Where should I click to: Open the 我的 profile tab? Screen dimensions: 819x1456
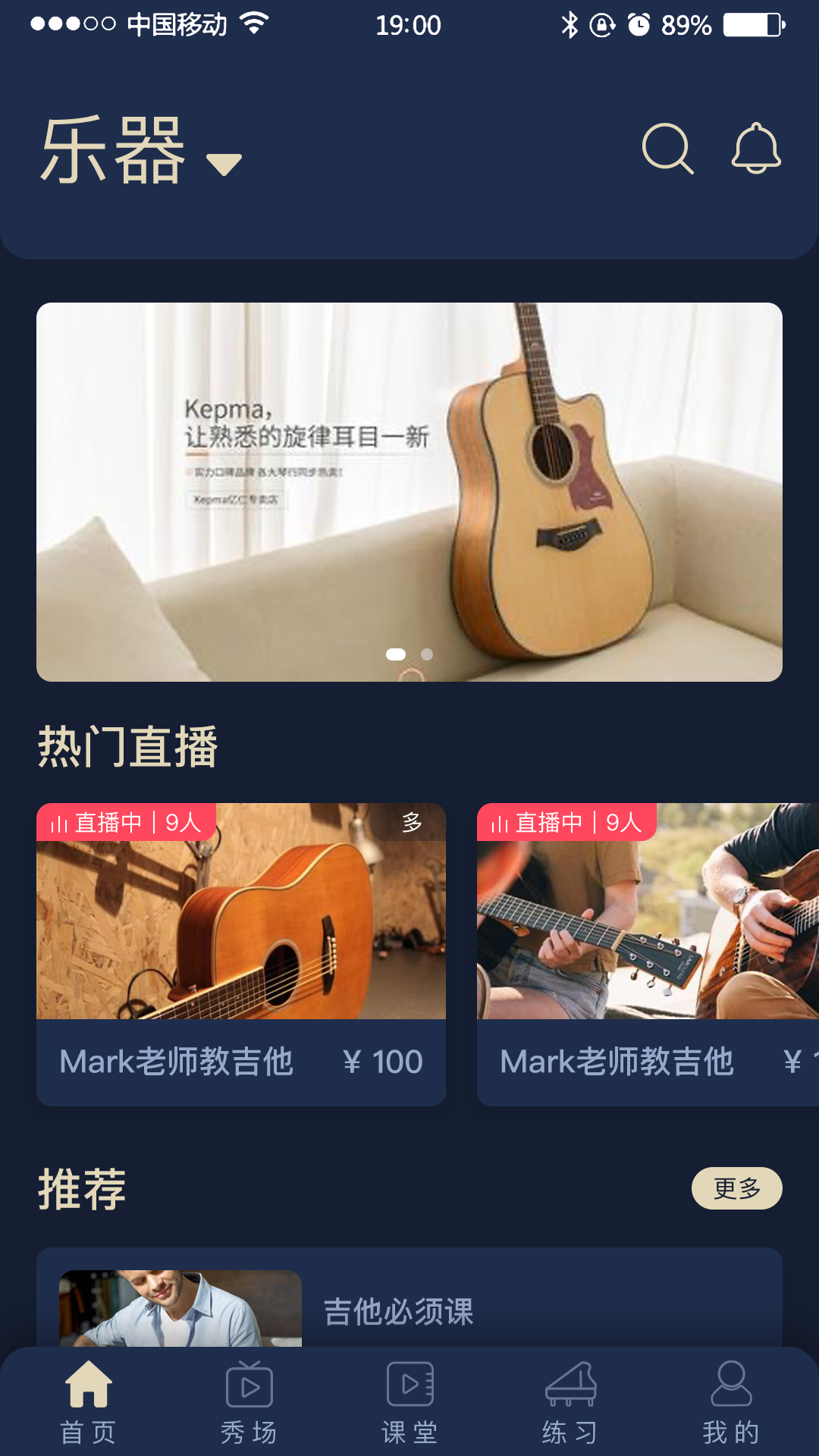731,1401
